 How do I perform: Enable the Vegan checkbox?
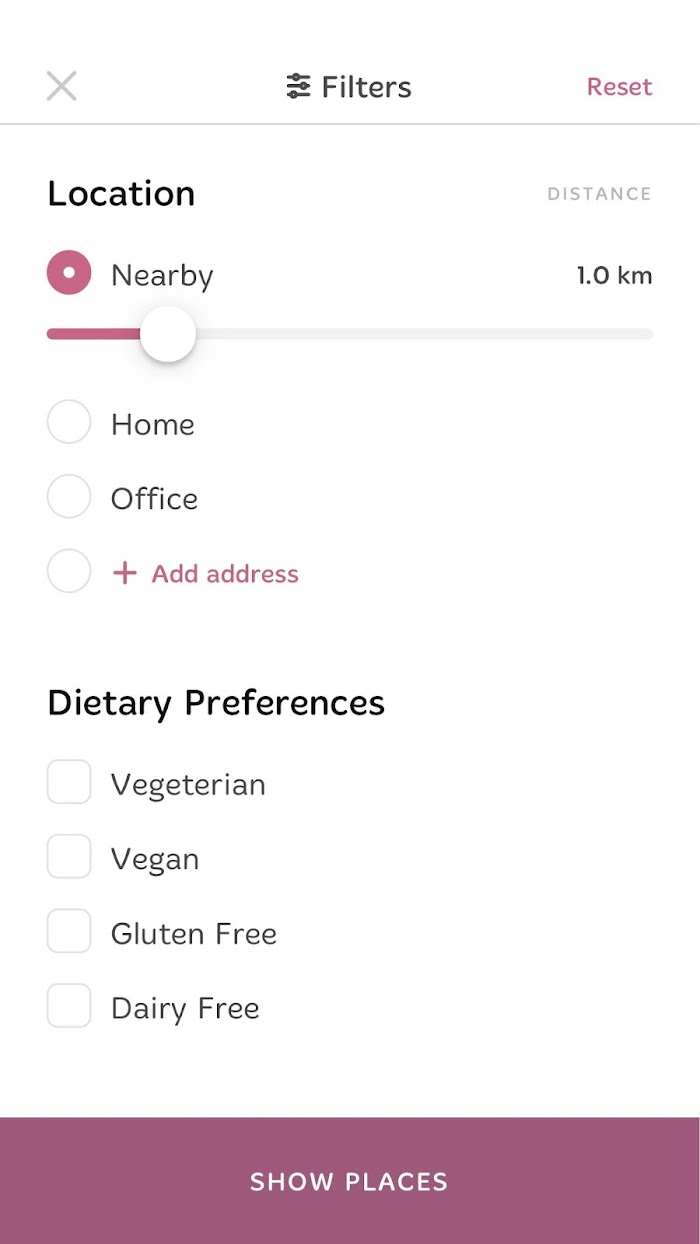pos(69,857)
